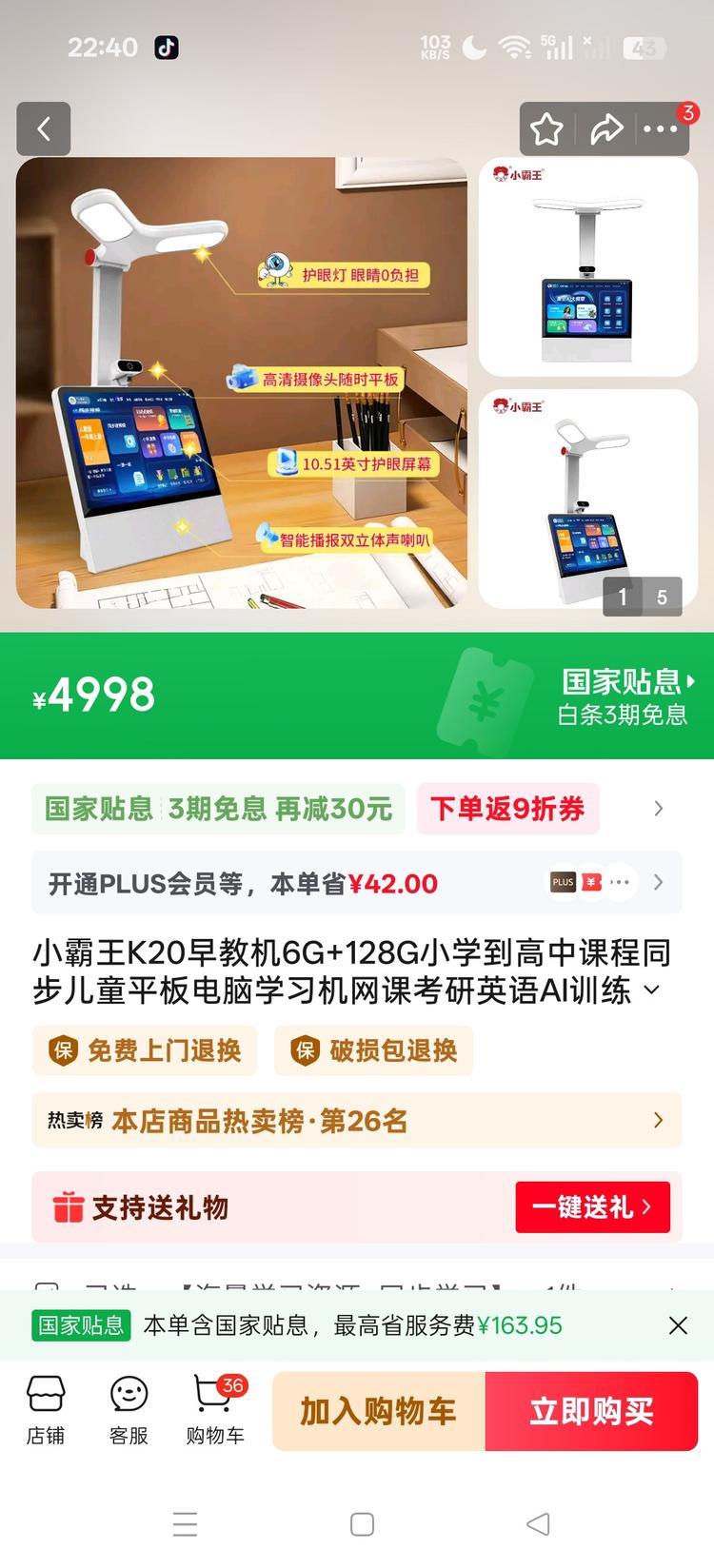
Task: View 破损包退换 service details
Action: (374, 1050)
